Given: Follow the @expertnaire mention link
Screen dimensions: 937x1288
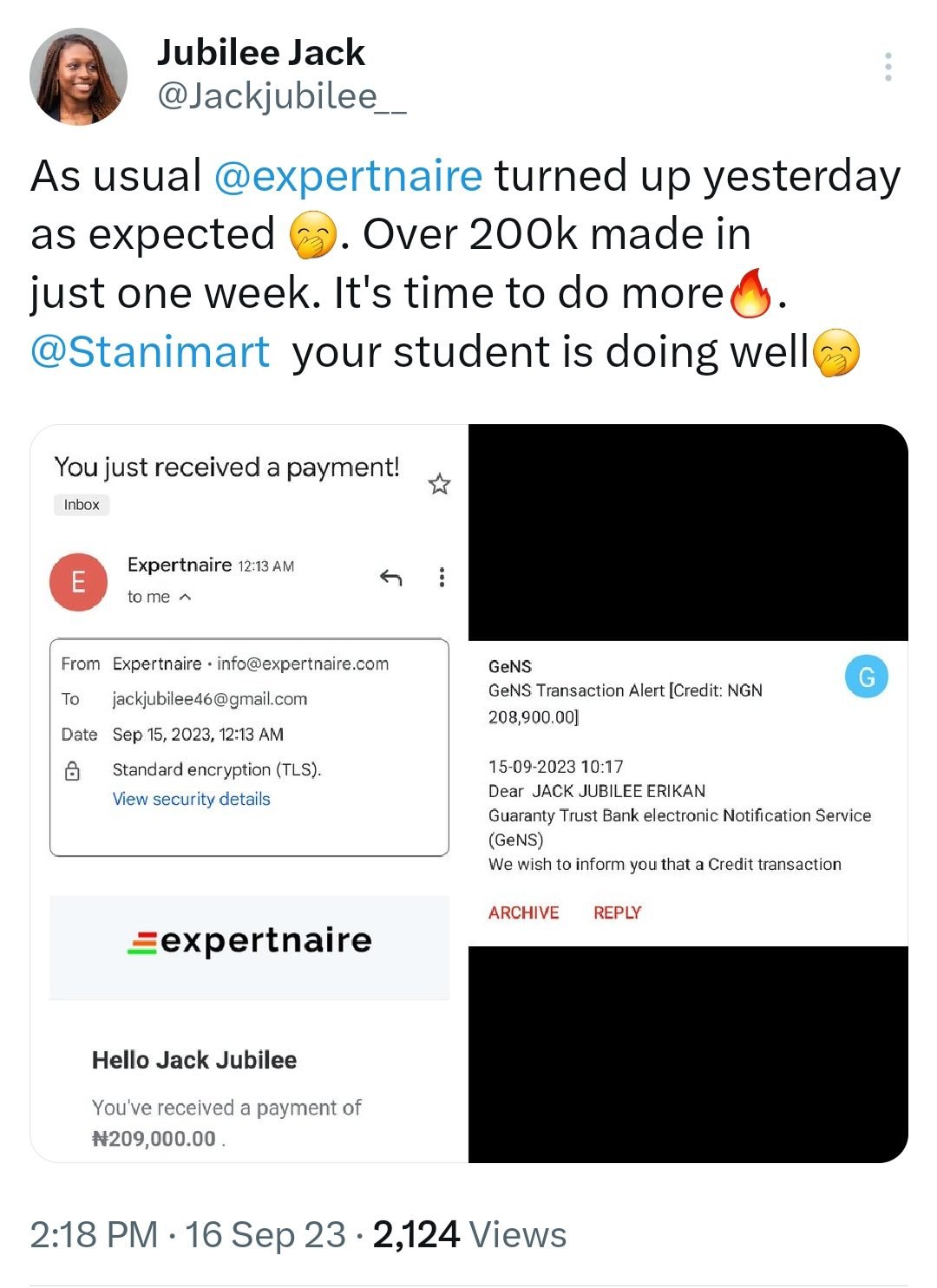Looking at the screenshot, I should 348,176.
